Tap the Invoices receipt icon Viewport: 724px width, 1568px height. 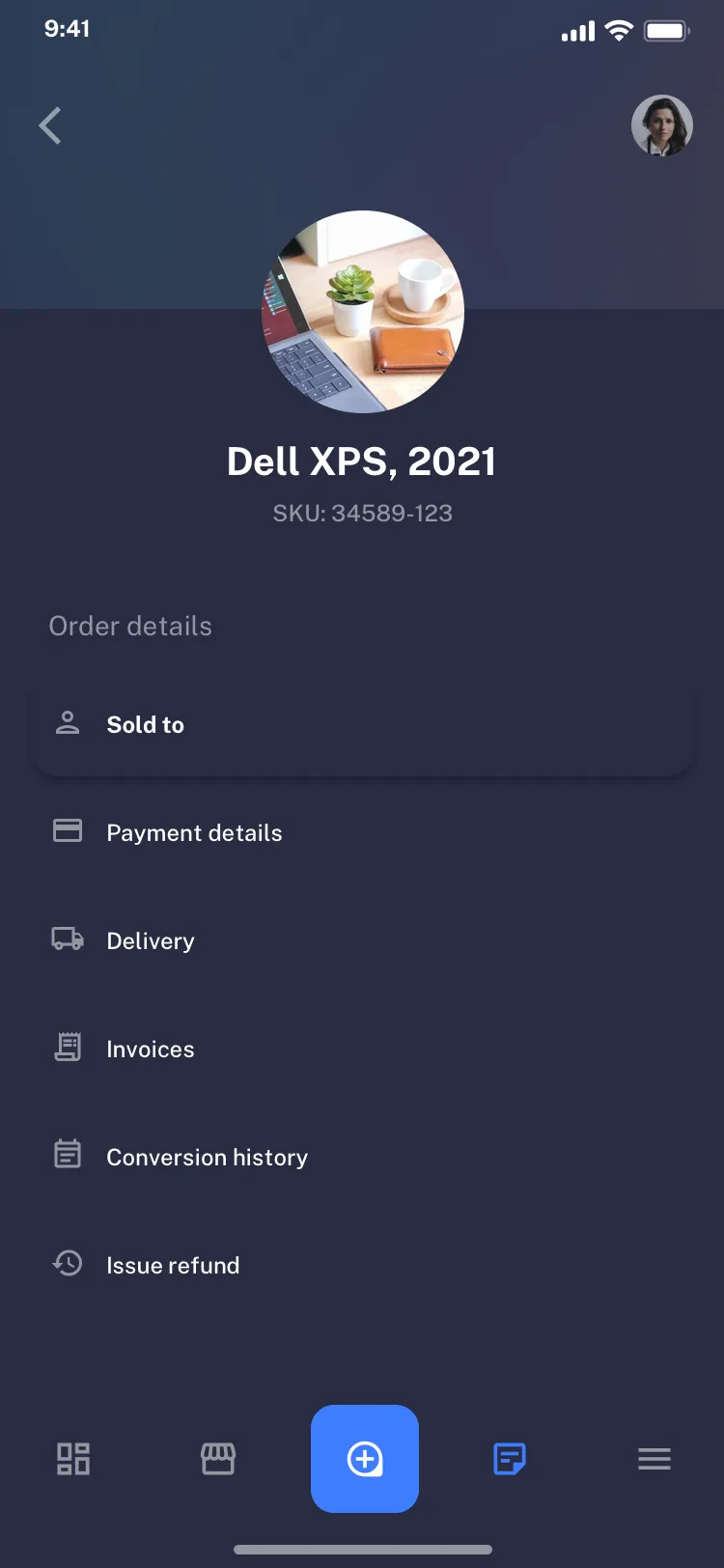(68, 1048)
